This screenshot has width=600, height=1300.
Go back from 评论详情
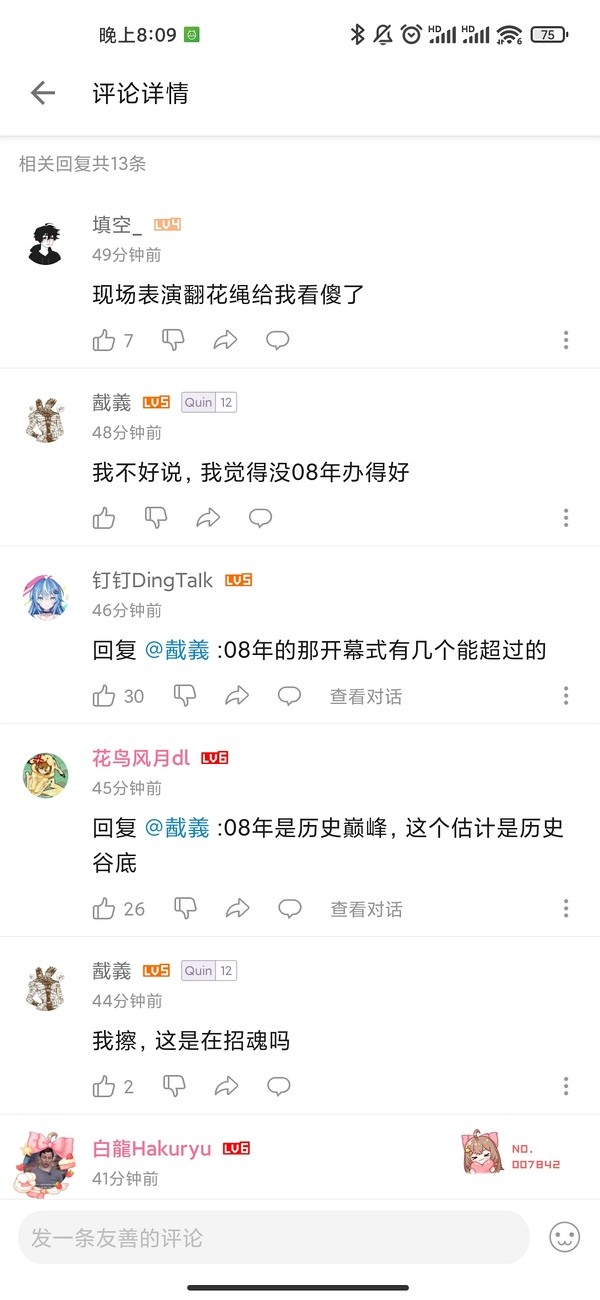42,94
